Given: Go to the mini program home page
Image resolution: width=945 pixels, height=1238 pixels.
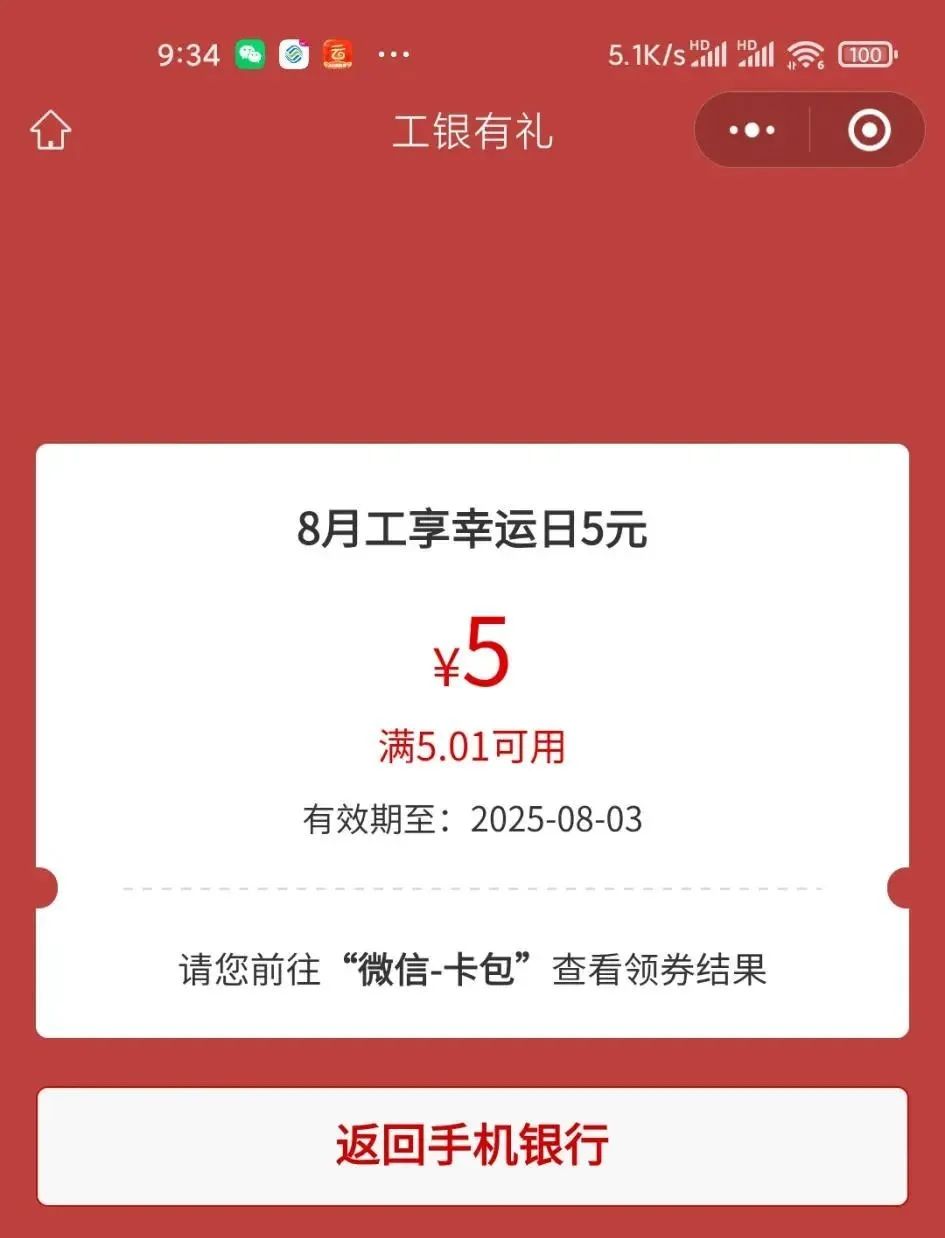Looking at the screenshot, I should click(x=51, y=131).
